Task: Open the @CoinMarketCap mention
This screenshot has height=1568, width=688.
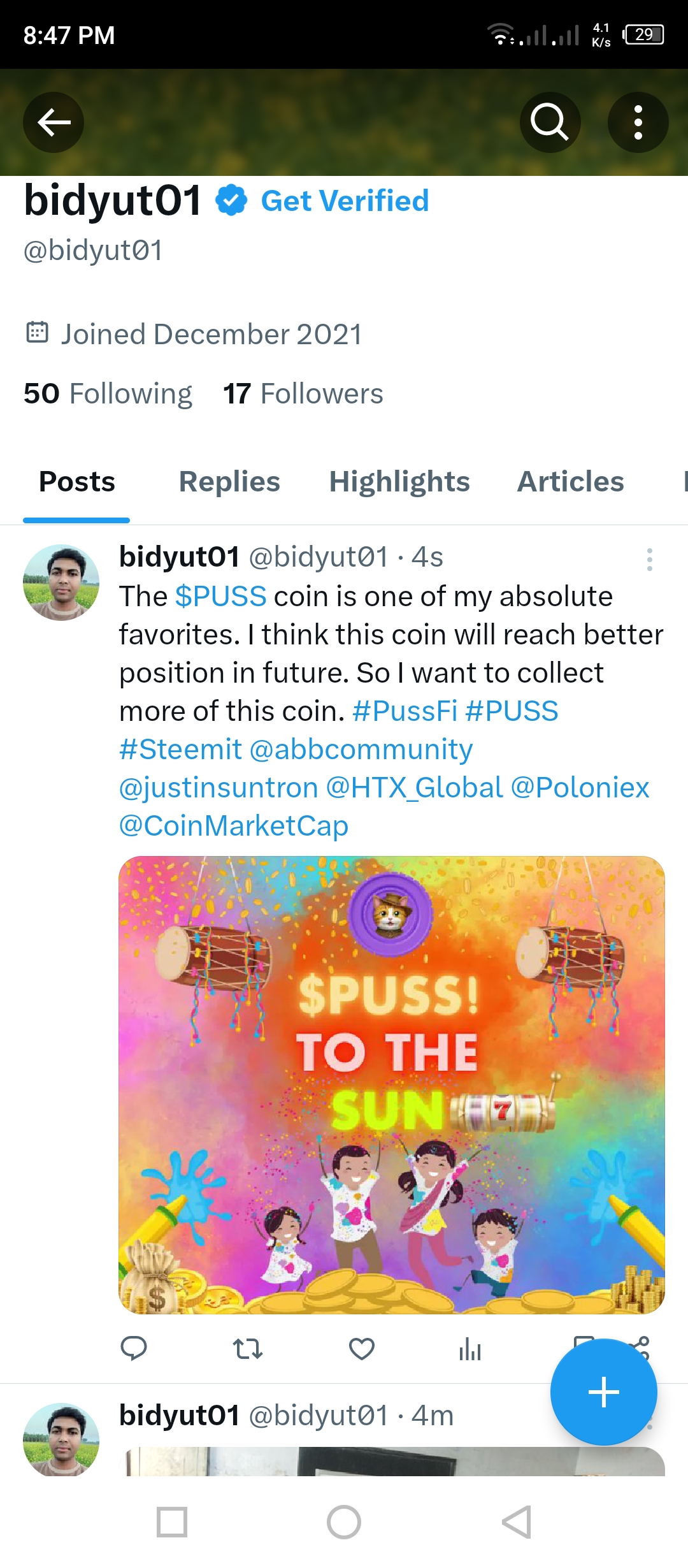Action: (234, 826)
